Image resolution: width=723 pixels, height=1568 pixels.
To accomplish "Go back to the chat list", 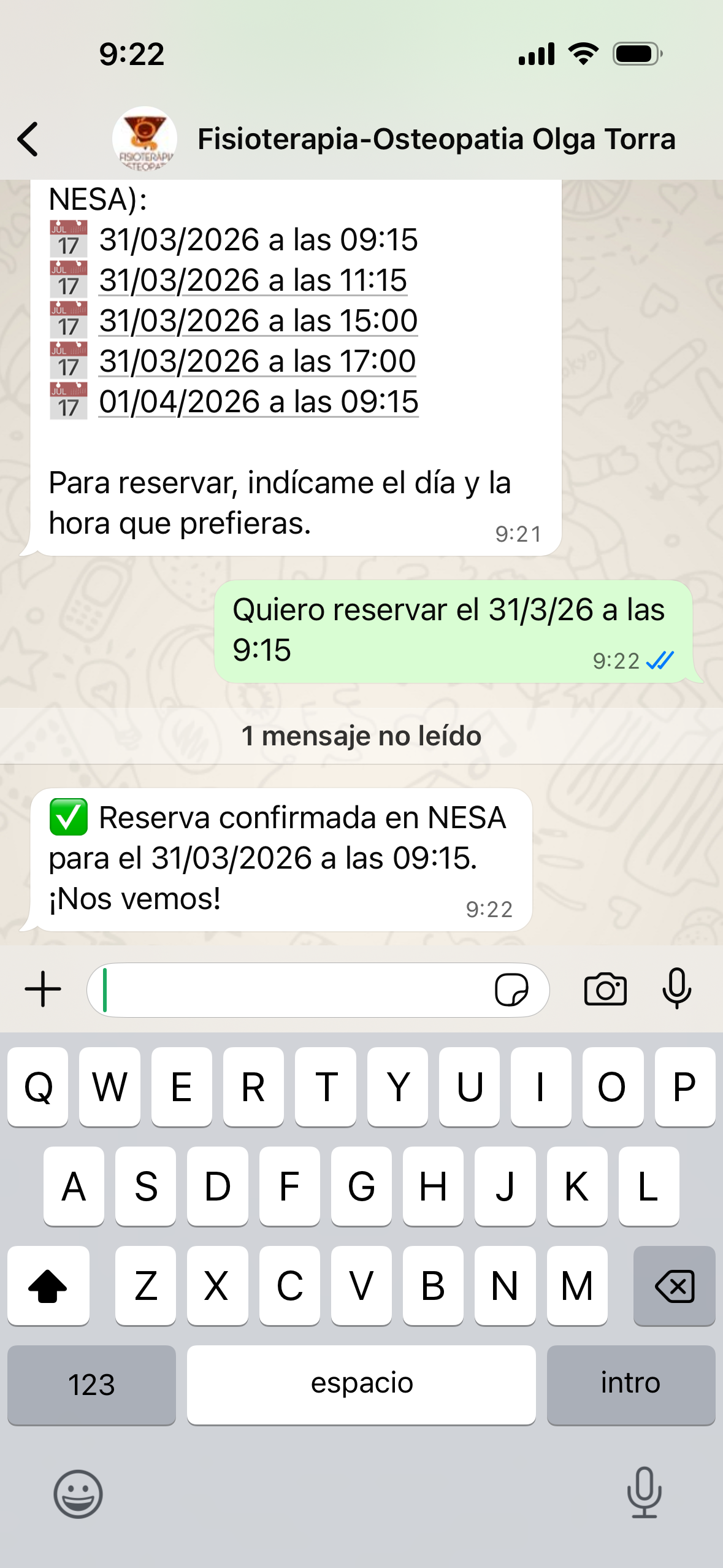I will click(x=28, y=139).
